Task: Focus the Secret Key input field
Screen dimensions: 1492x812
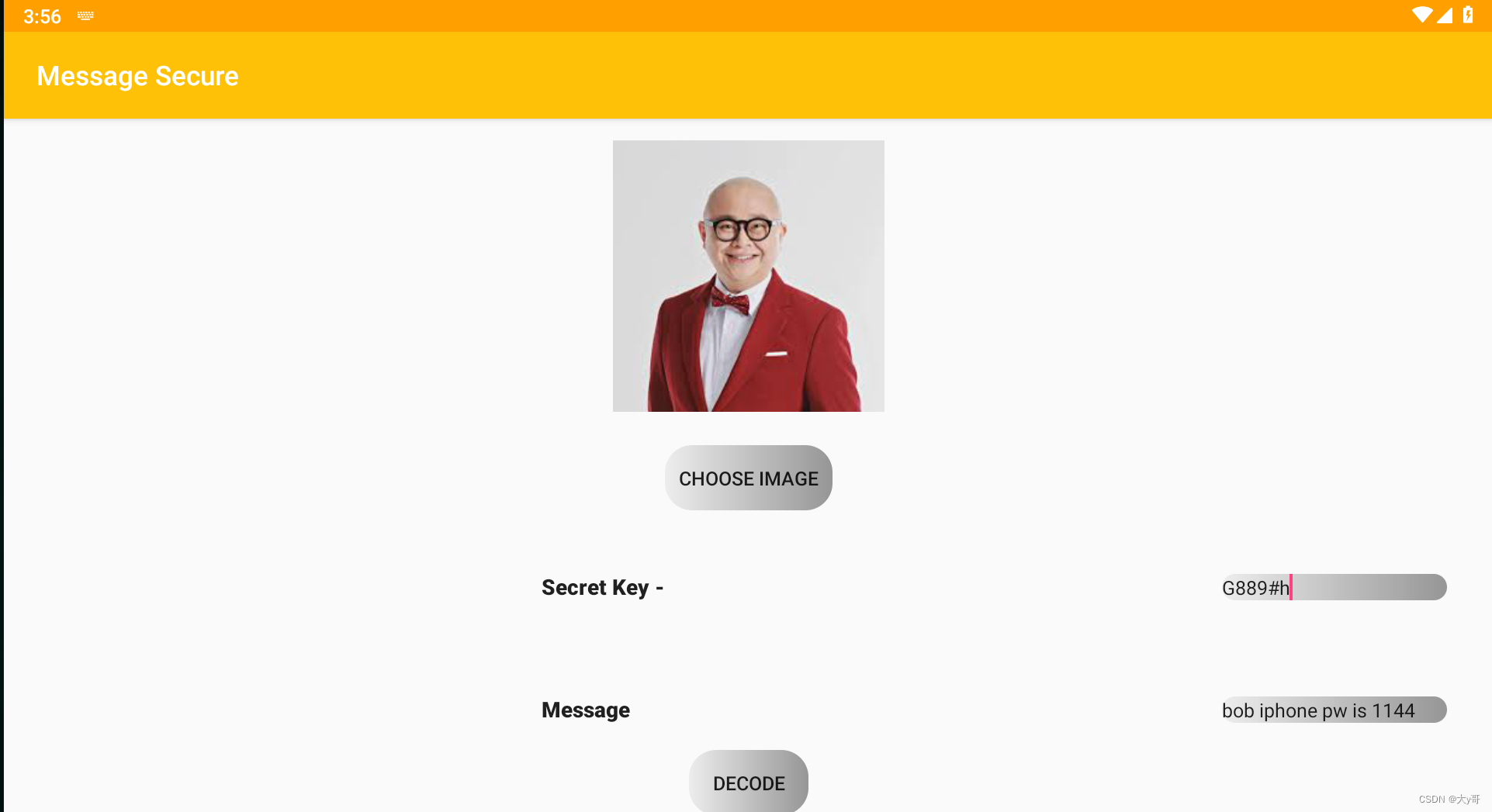Action: pos(1333,587)
